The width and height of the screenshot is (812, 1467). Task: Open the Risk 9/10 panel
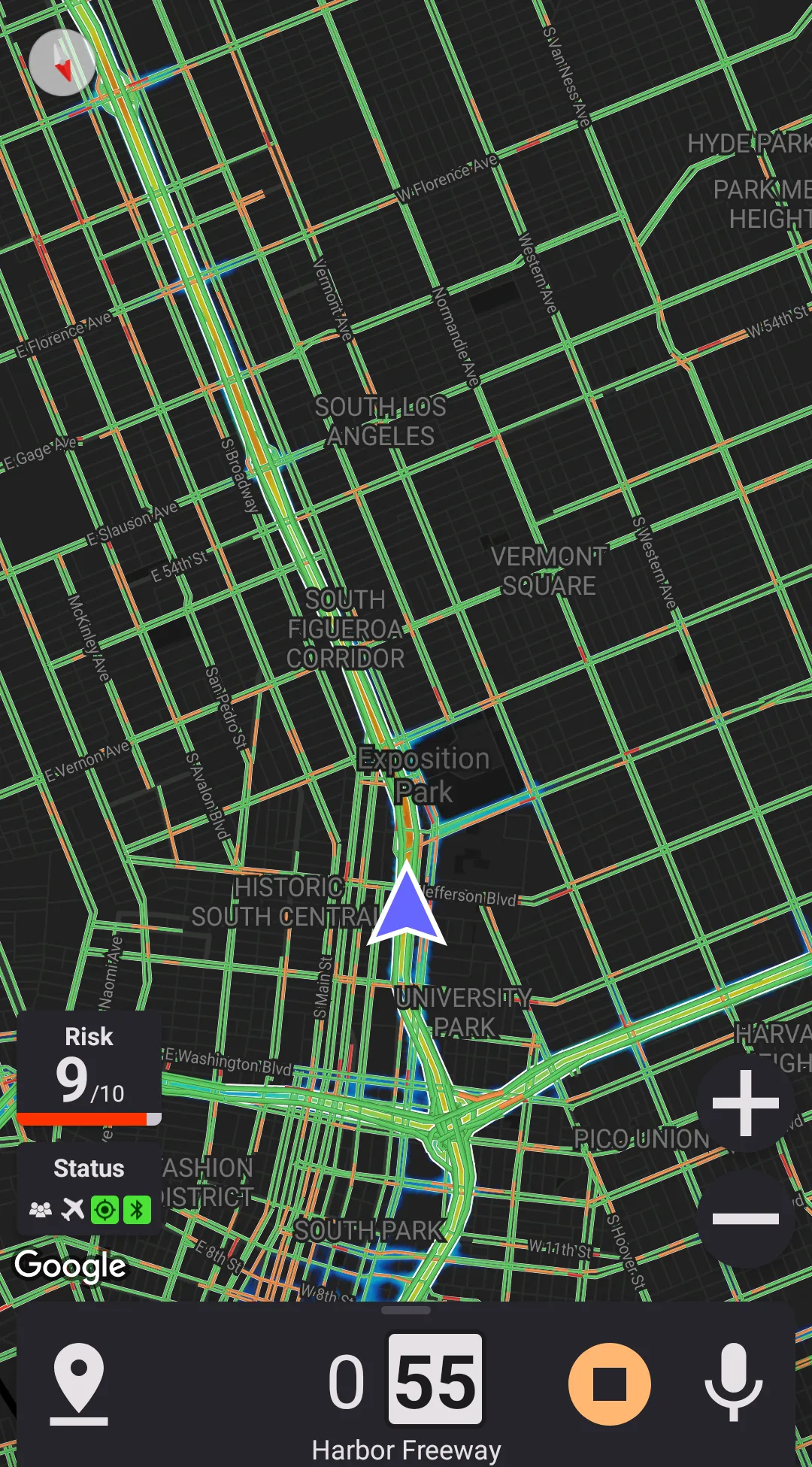(89, 1068)
